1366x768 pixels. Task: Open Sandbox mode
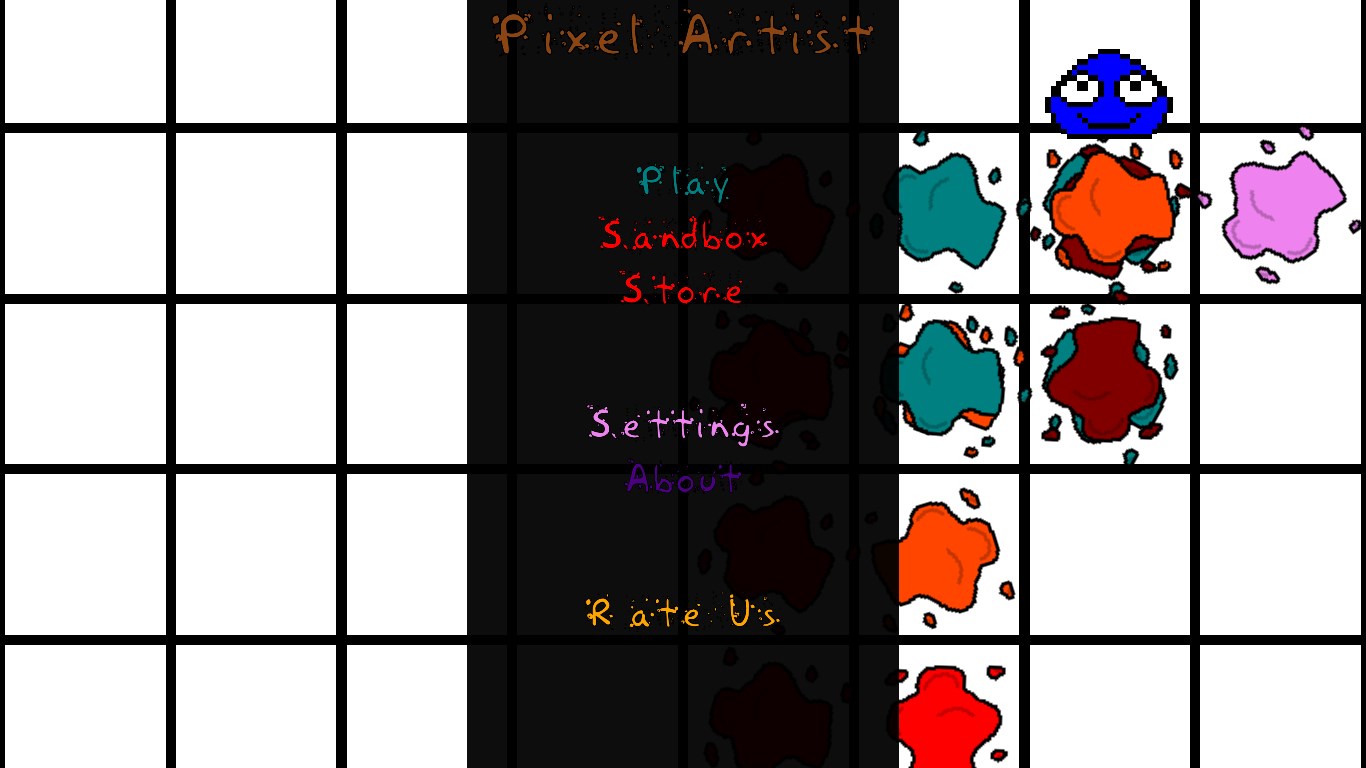click(683, 237)
